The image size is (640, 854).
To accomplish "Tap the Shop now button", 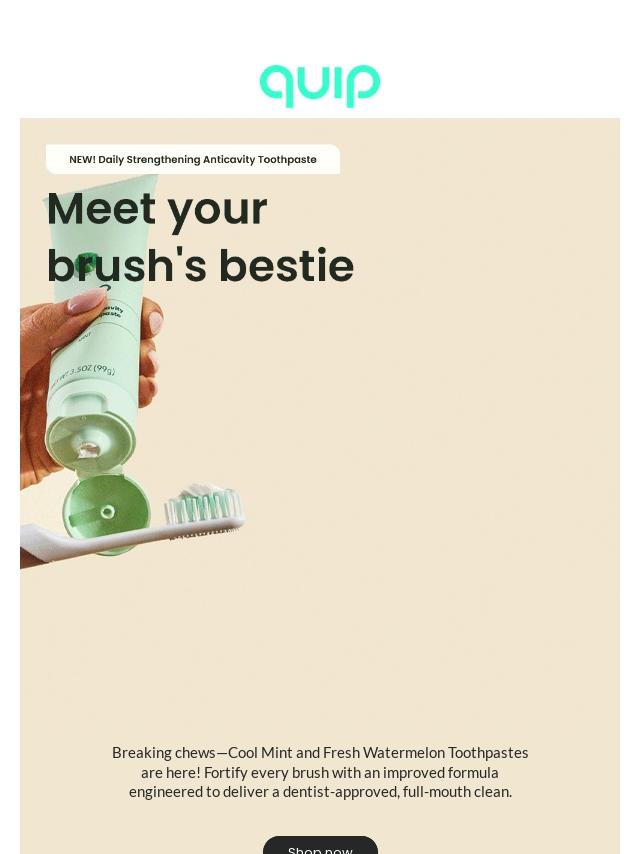I will pos(320,847).
